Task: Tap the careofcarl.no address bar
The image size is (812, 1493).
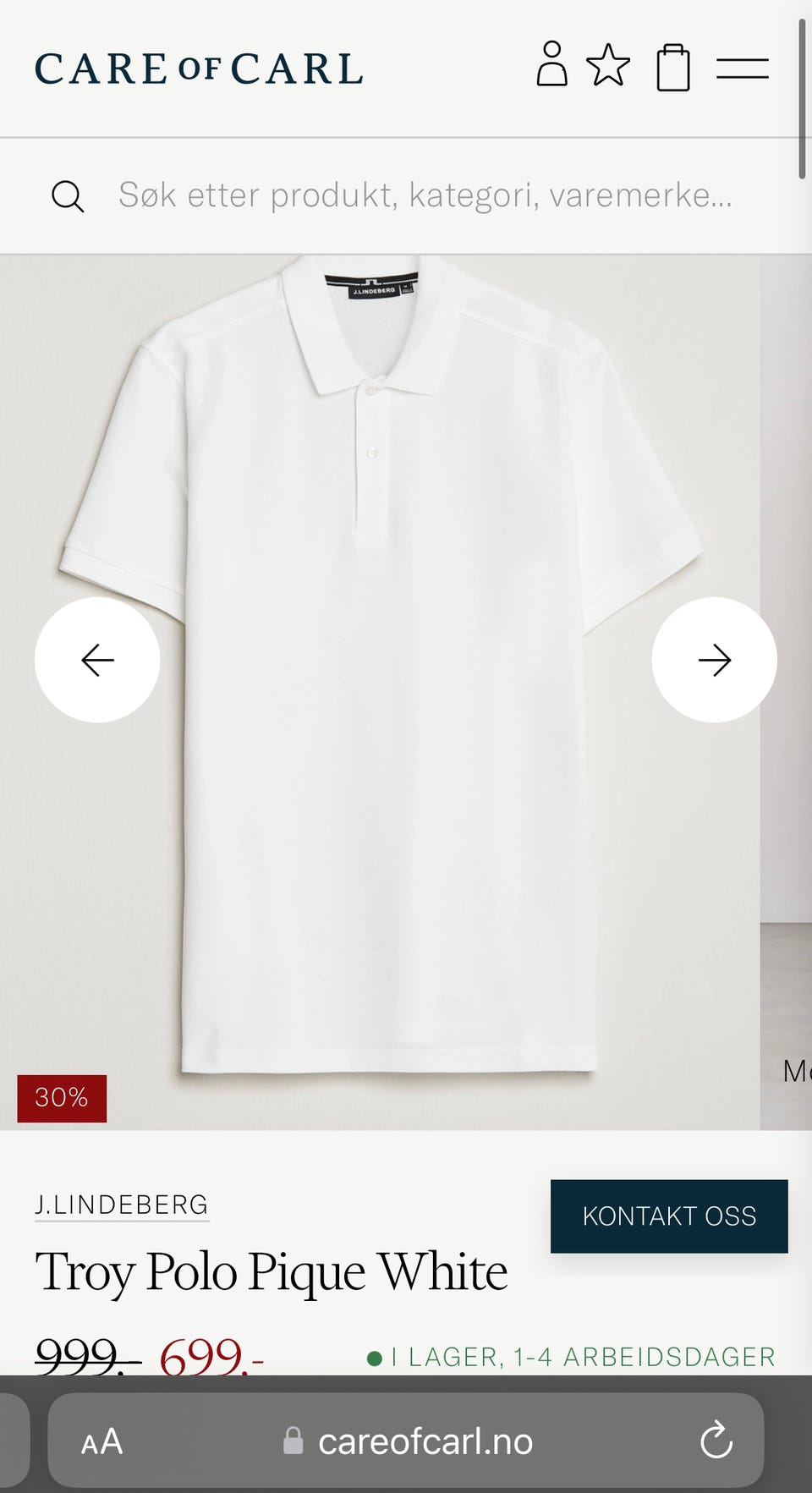Action: 423,1441
